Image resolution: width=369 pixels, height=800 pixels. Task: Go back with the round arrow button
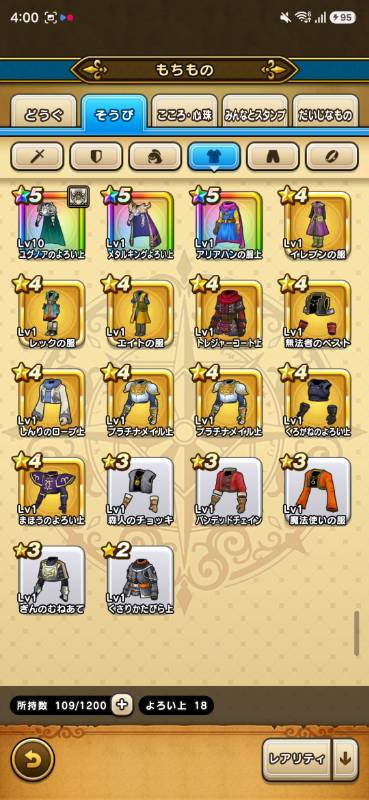point(33,759)
